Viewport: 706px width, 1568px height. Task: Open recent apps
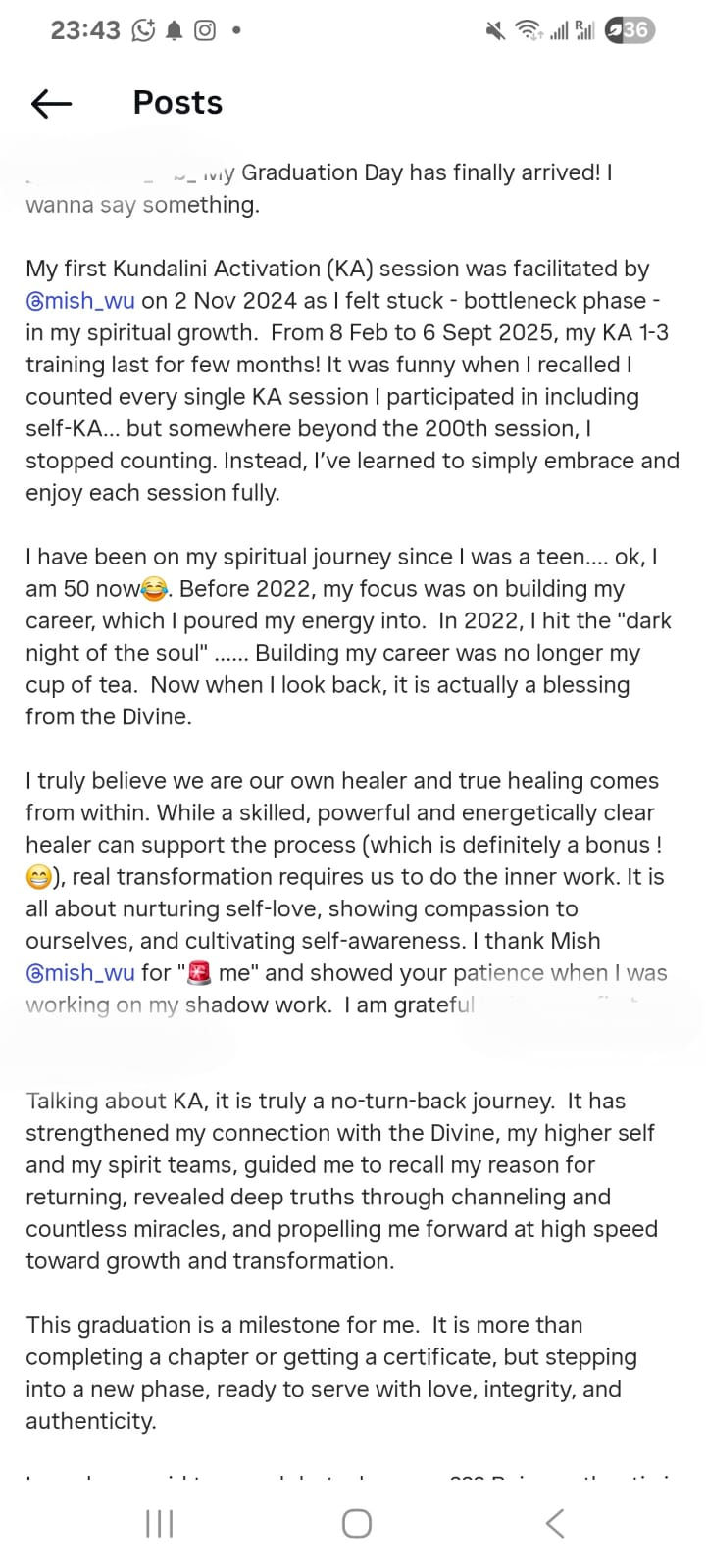159,1523
